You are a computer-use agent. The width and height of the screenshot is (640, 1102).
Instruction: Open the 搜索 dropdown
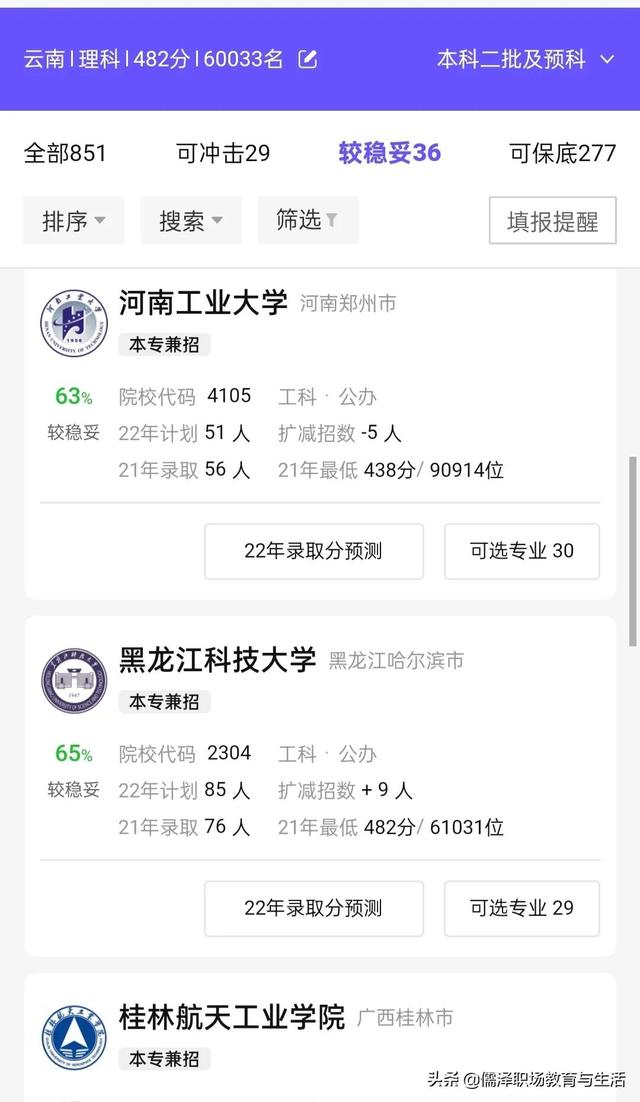190,220
